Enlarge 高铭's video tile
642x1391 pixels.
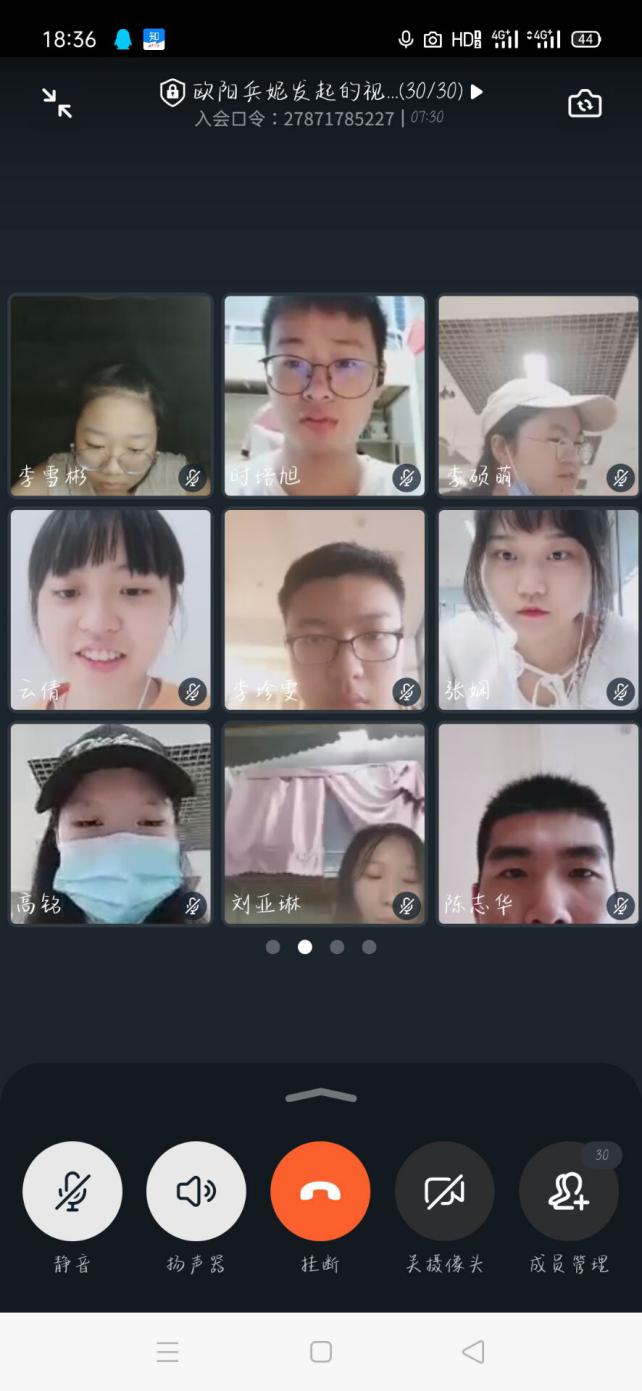pos(111,823)
